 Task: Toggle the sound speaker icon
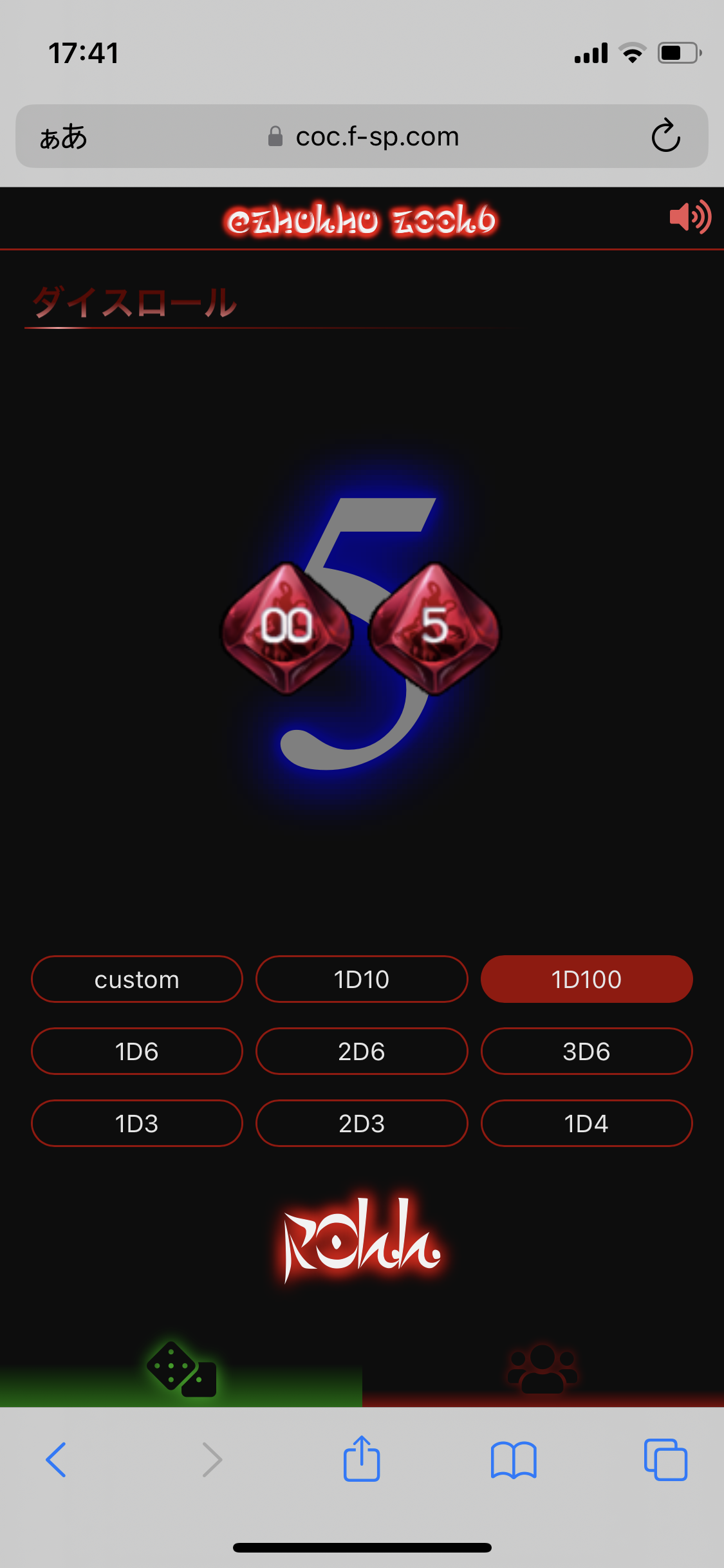coord(689,217)
